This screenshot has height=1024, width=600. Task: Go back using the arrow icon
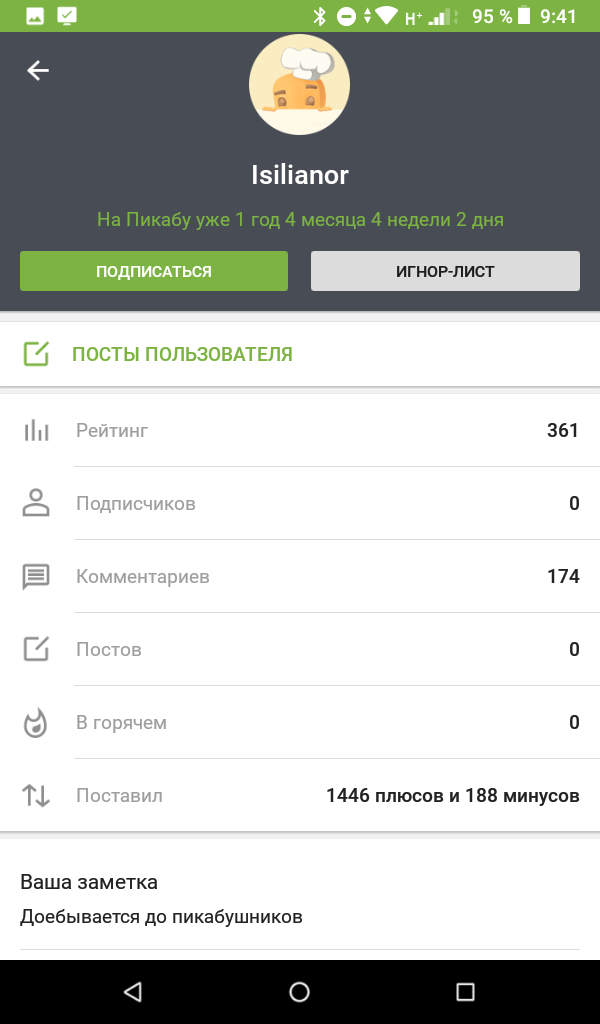38,70
